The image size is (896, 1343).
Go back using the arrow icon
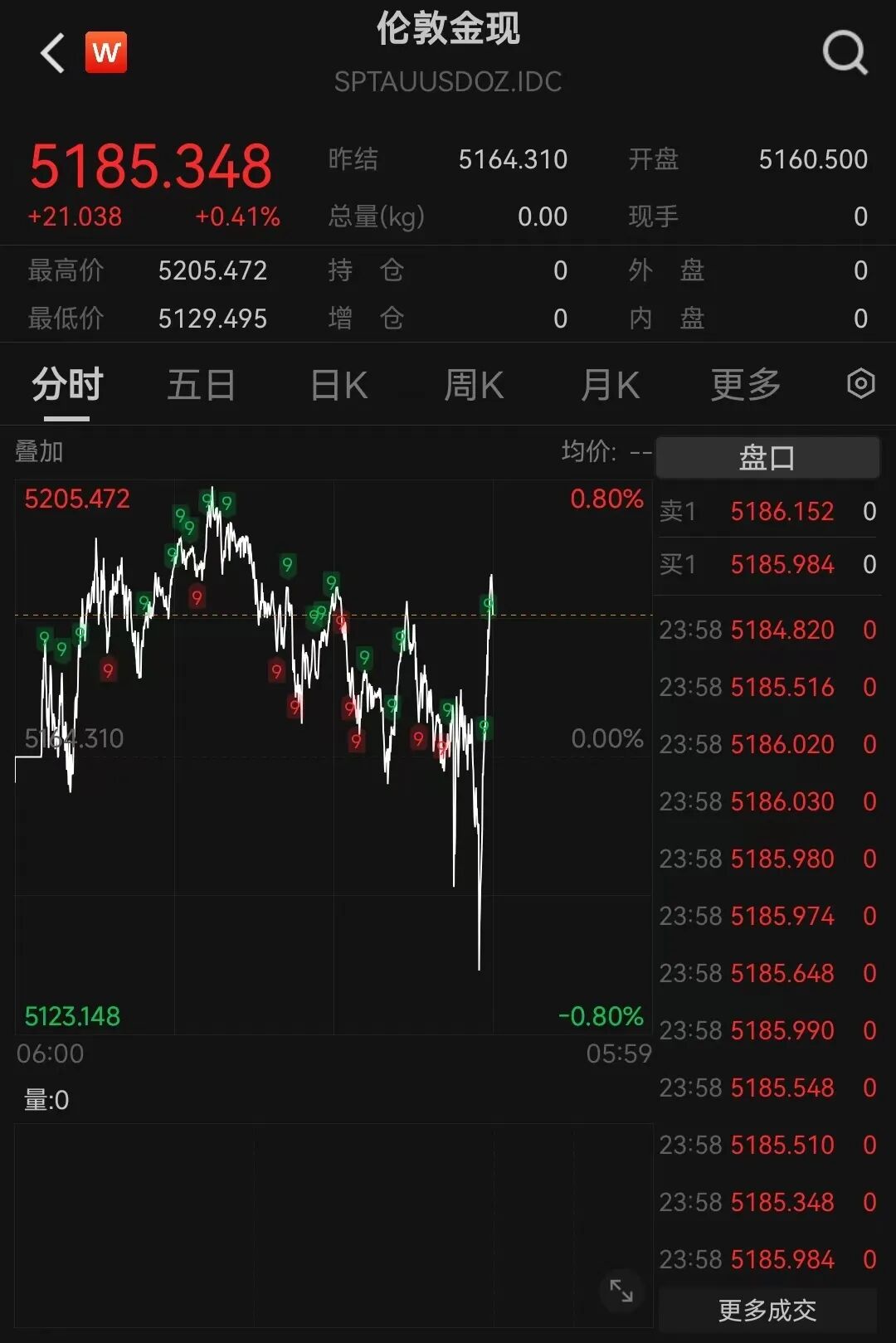pos(53,54)
